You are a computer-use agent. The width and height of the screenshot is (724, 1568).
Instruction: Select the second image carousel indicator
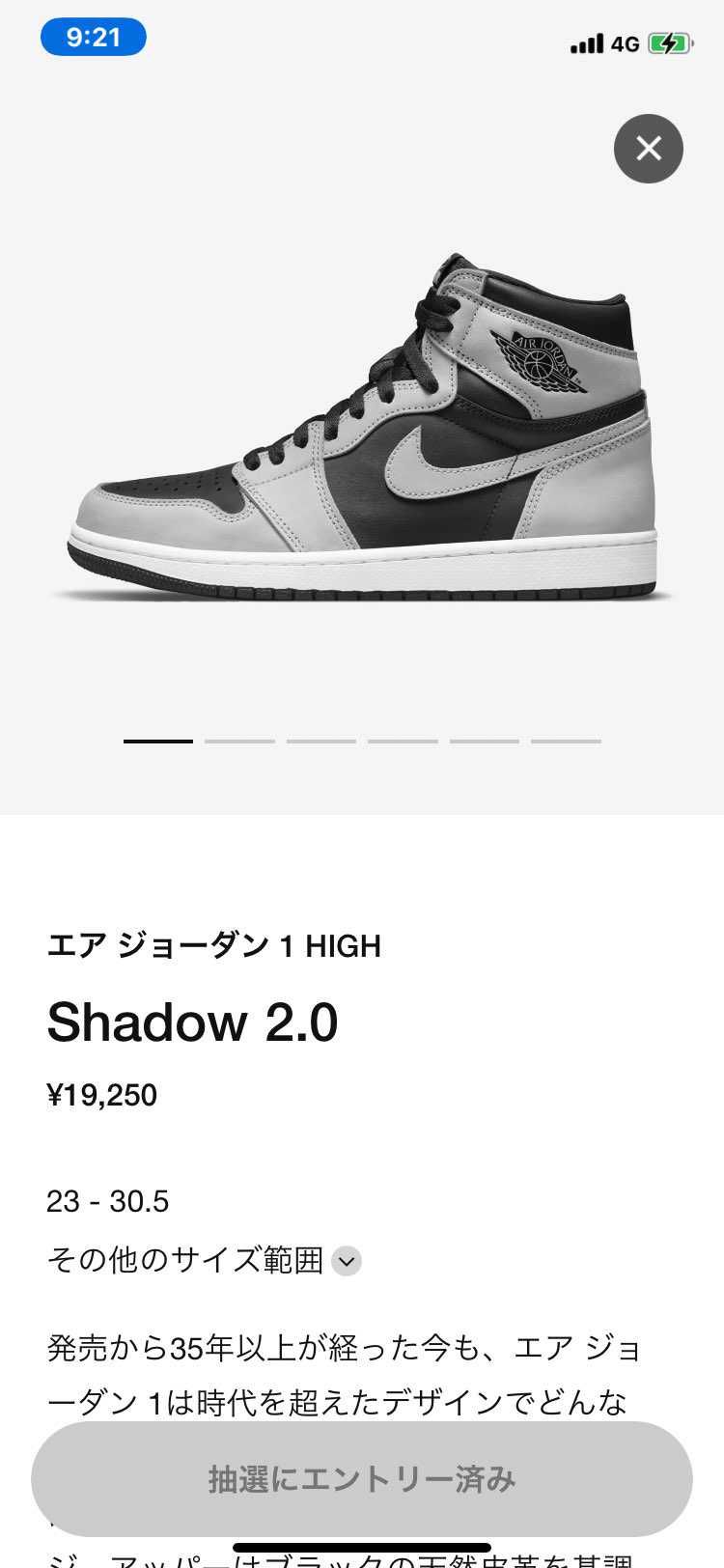pyautogui.click(x=238, y=742)
